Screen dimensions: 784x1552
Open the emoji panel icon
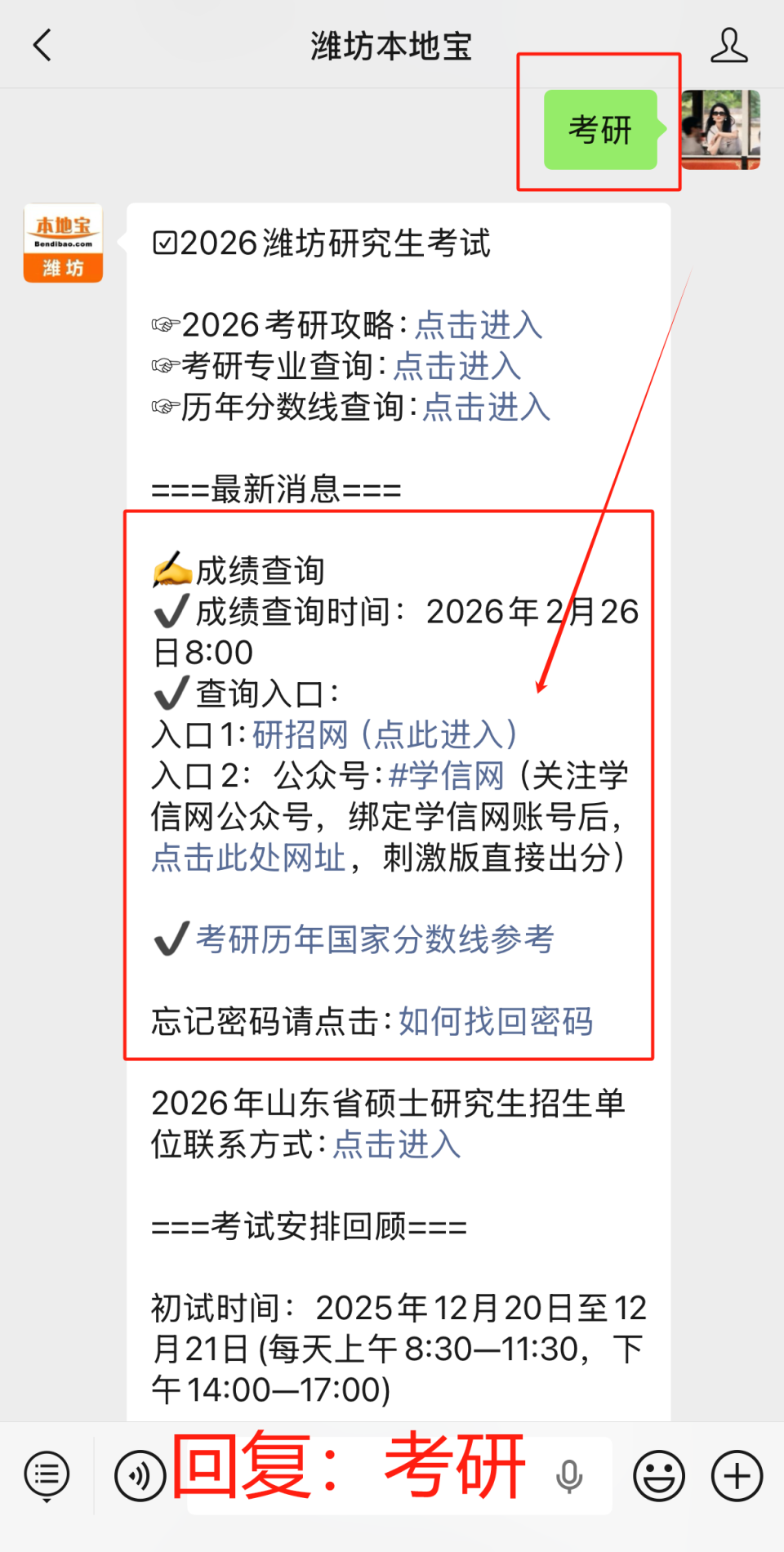click(658, 1475)
